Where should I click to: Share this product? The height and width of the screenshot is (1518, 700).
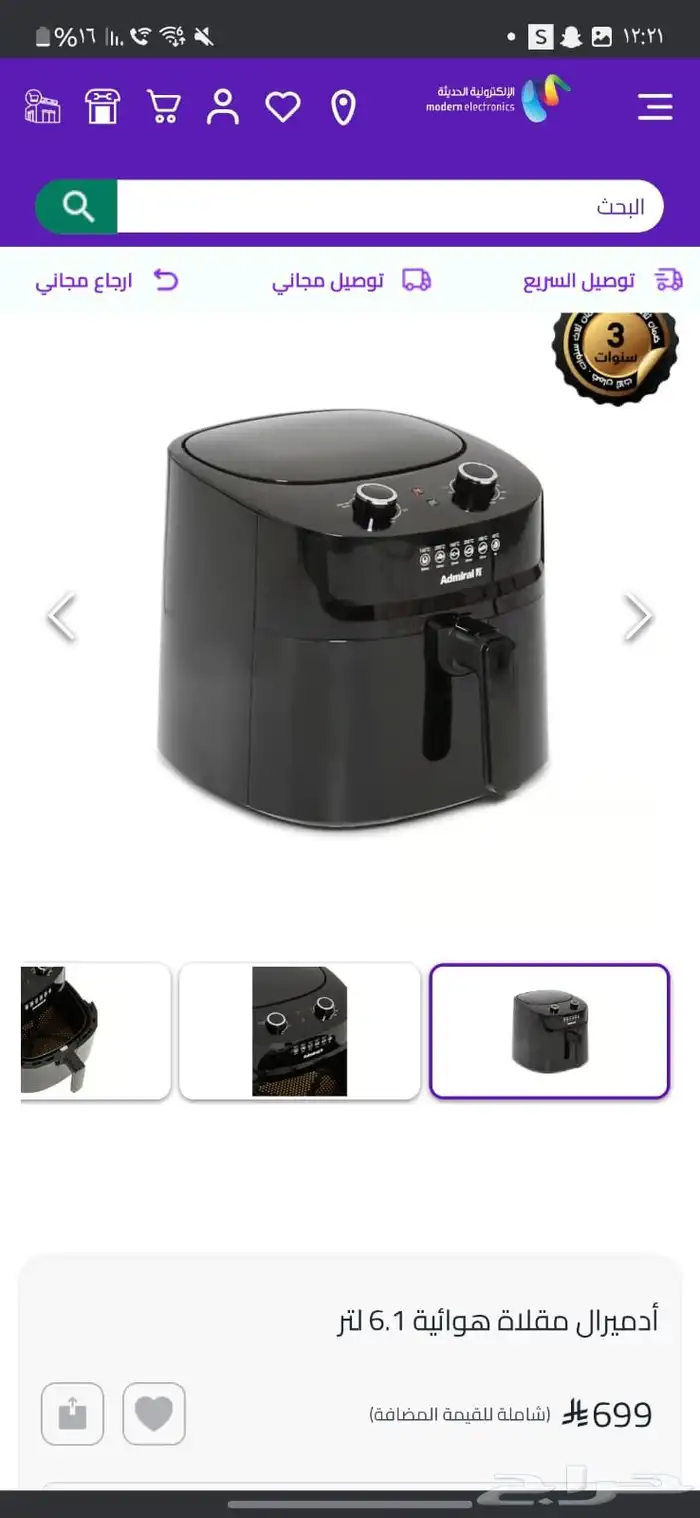tap(72, 1413)
